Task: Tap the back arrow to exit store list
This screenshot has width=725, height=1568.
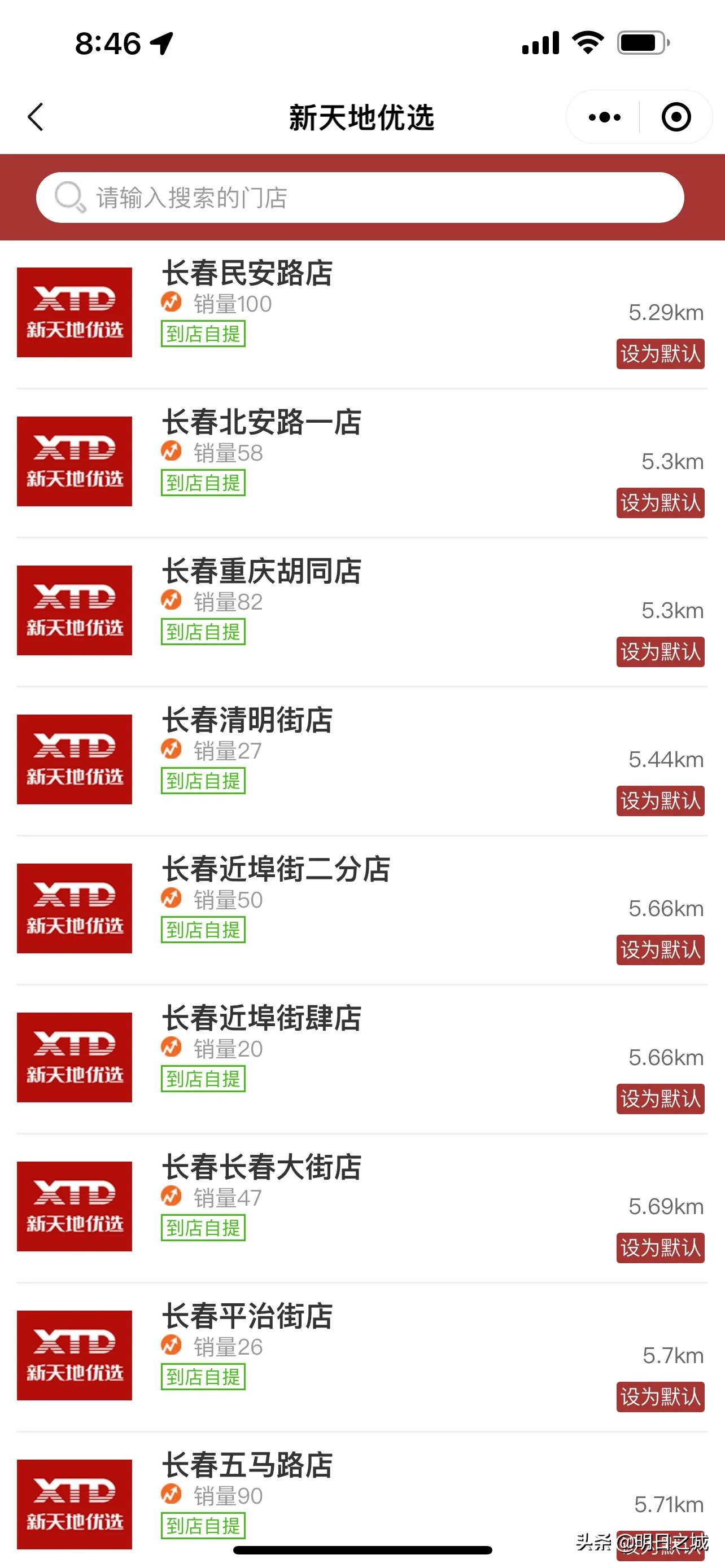Action: click(x=36, y=117)
